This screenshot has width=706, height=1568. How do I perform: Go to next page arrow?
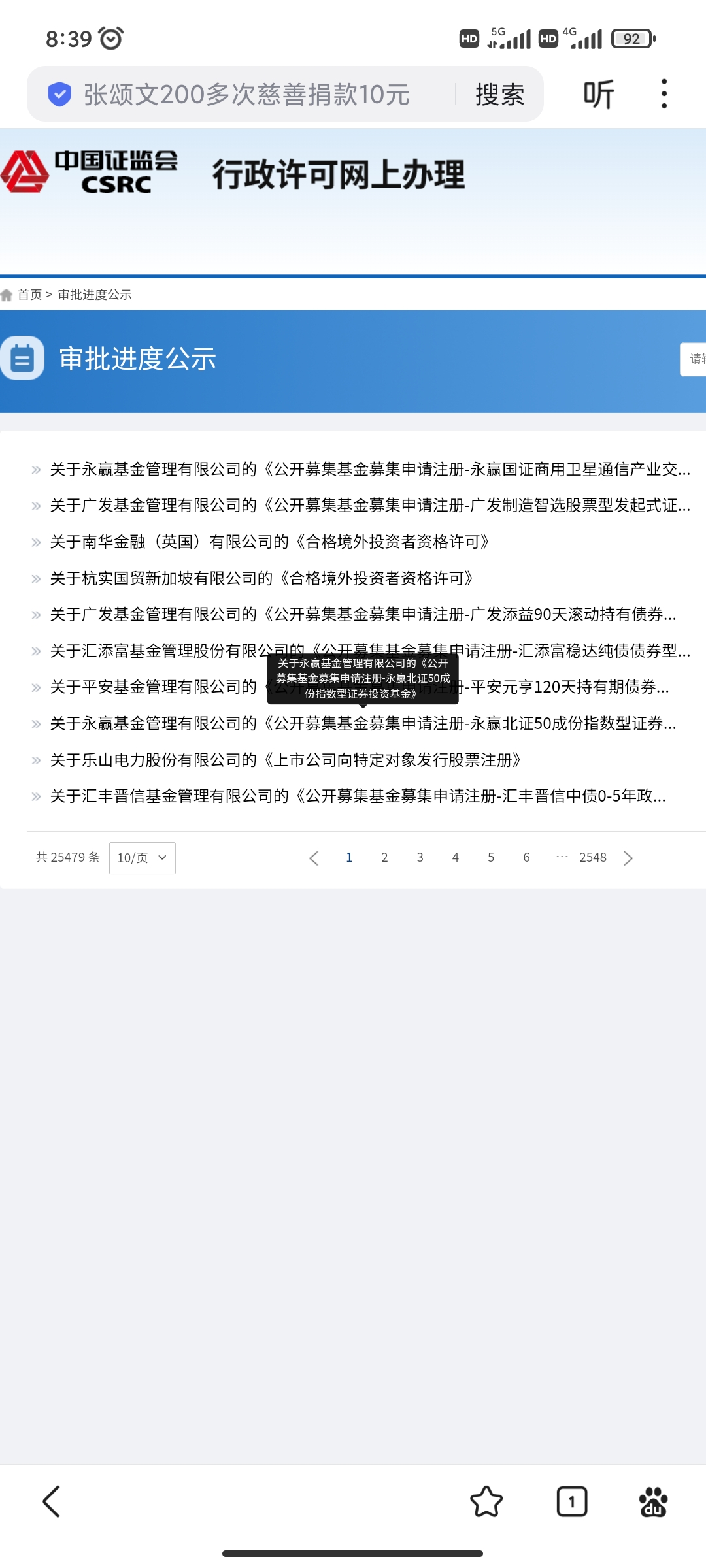628,858
